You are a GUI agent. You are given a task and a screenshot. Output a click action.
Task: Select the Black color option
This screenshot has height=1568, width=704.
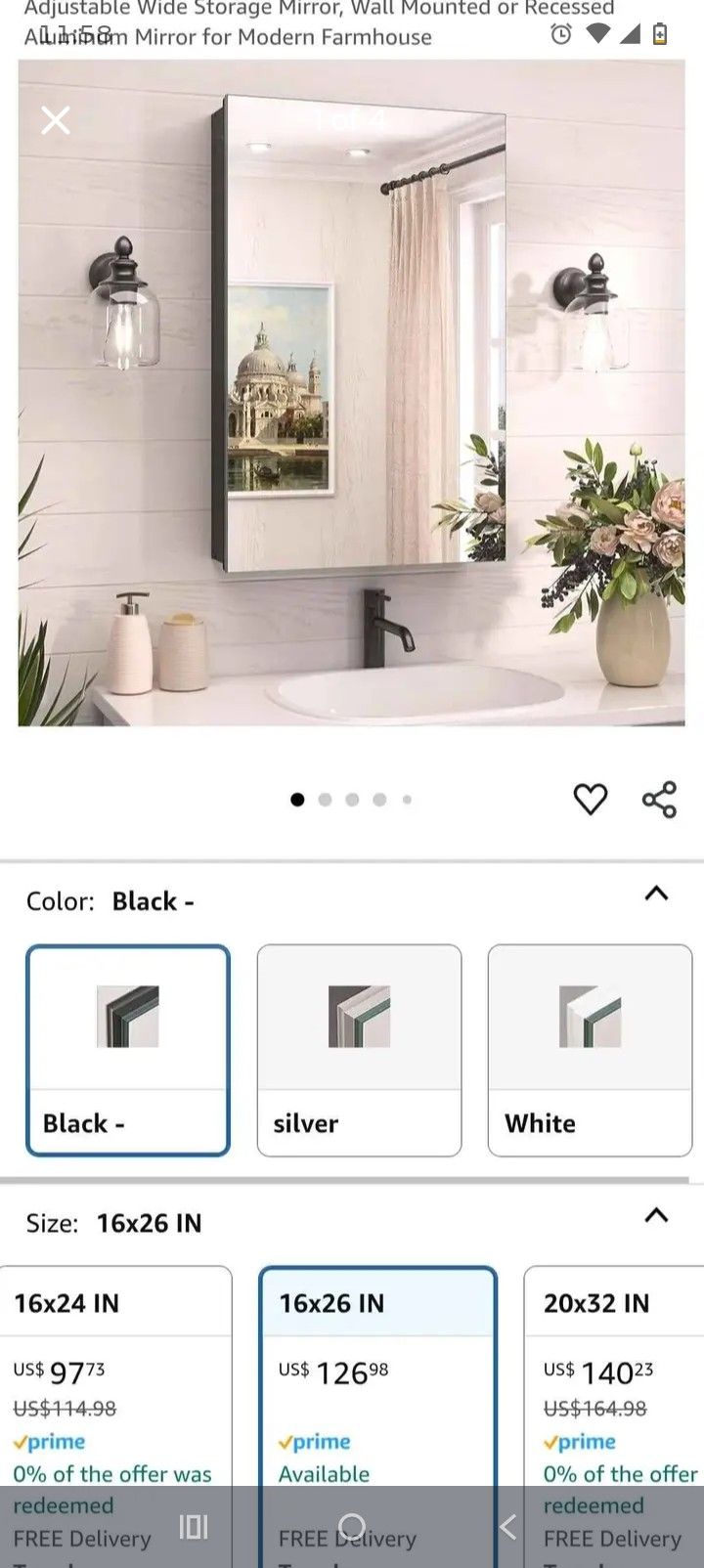(x=128, y=1050)
